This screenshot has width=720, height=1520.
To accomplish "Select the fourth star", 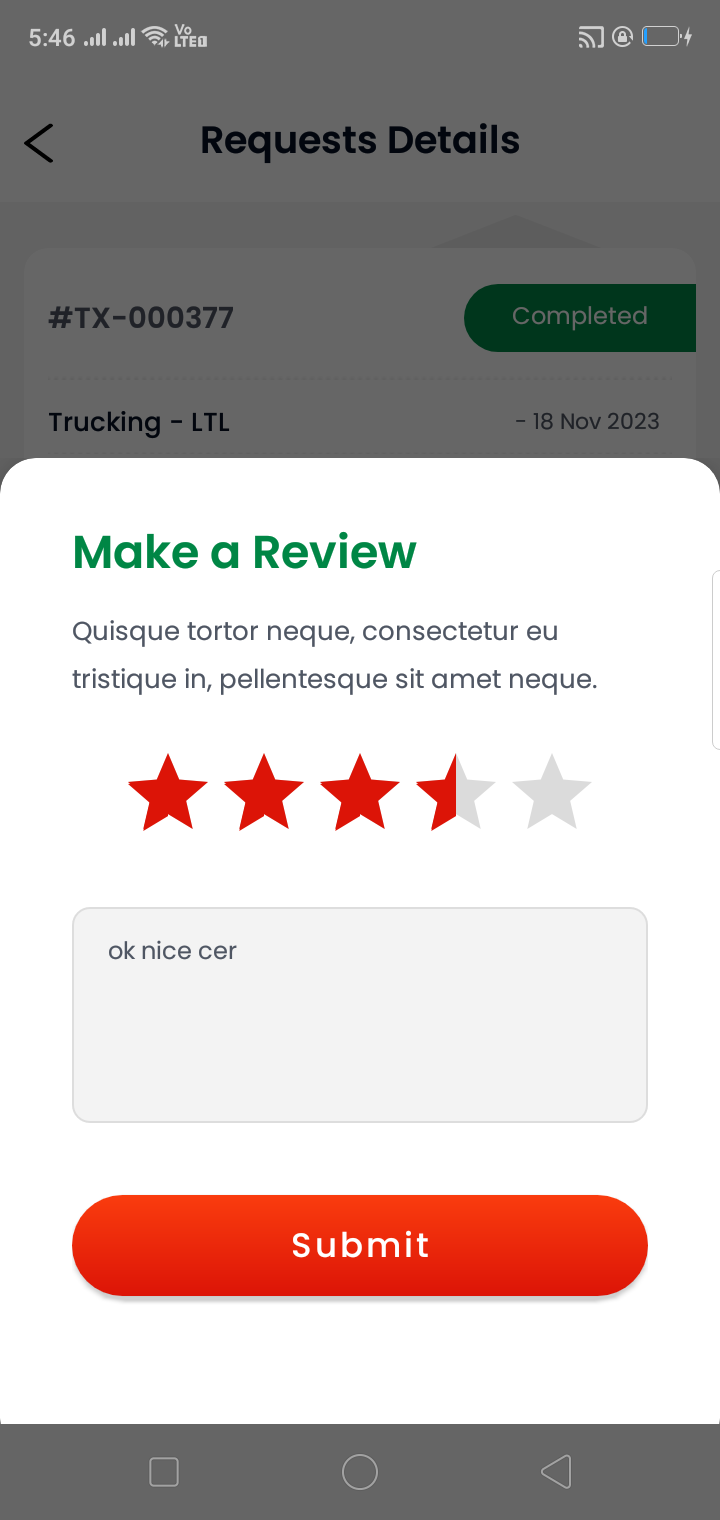I will pyautogui.click(x=456, y=792).
